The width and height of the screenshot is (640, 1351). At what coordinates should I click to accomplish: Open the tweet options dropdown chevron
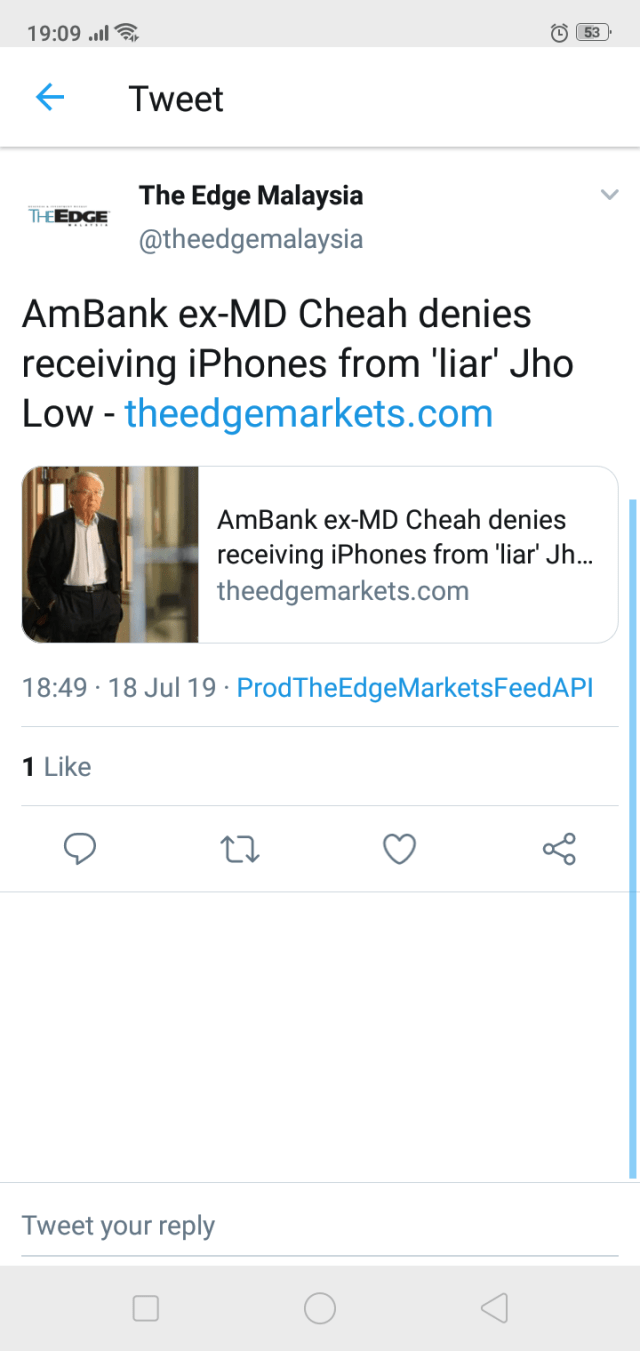click(609, 194)
